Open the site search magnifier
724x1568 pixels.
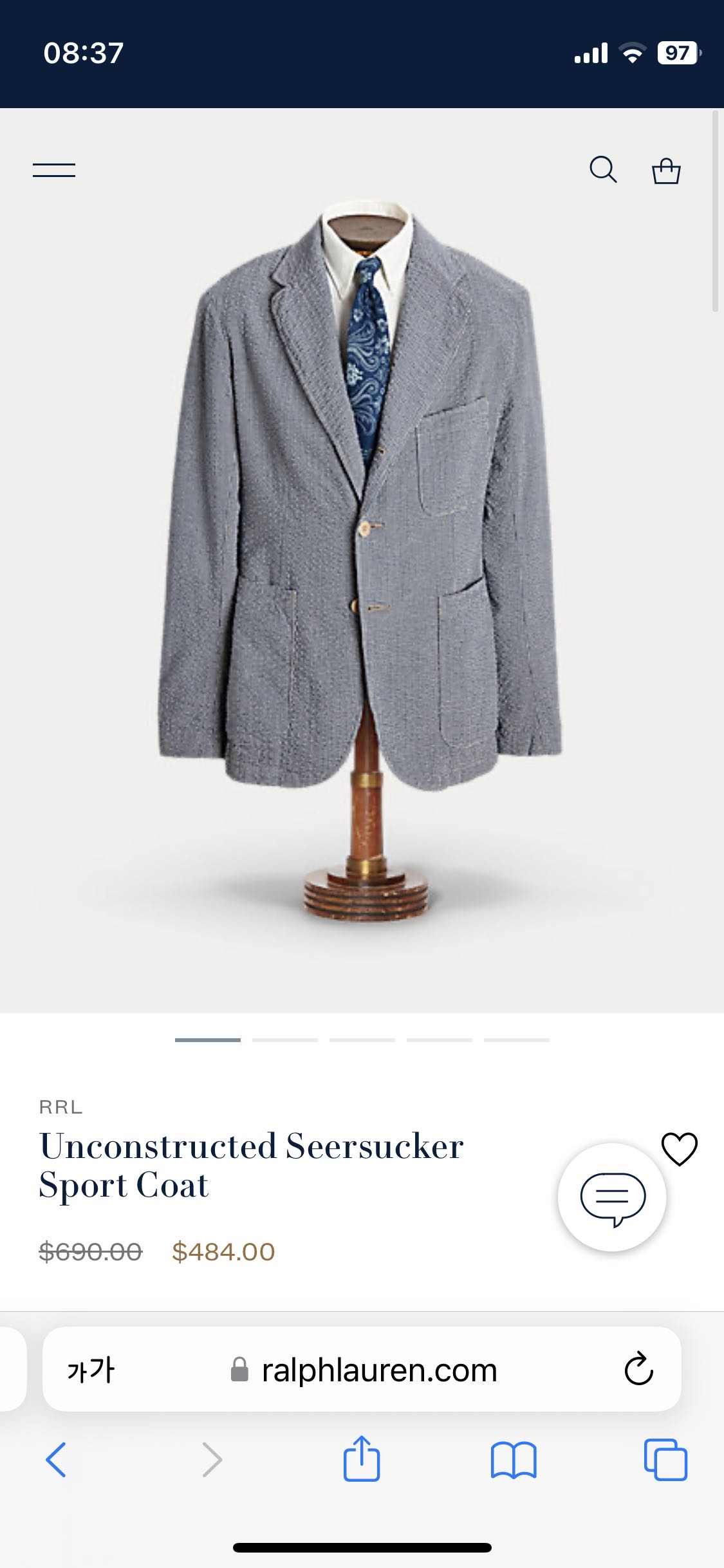click(x=603, y=170)
